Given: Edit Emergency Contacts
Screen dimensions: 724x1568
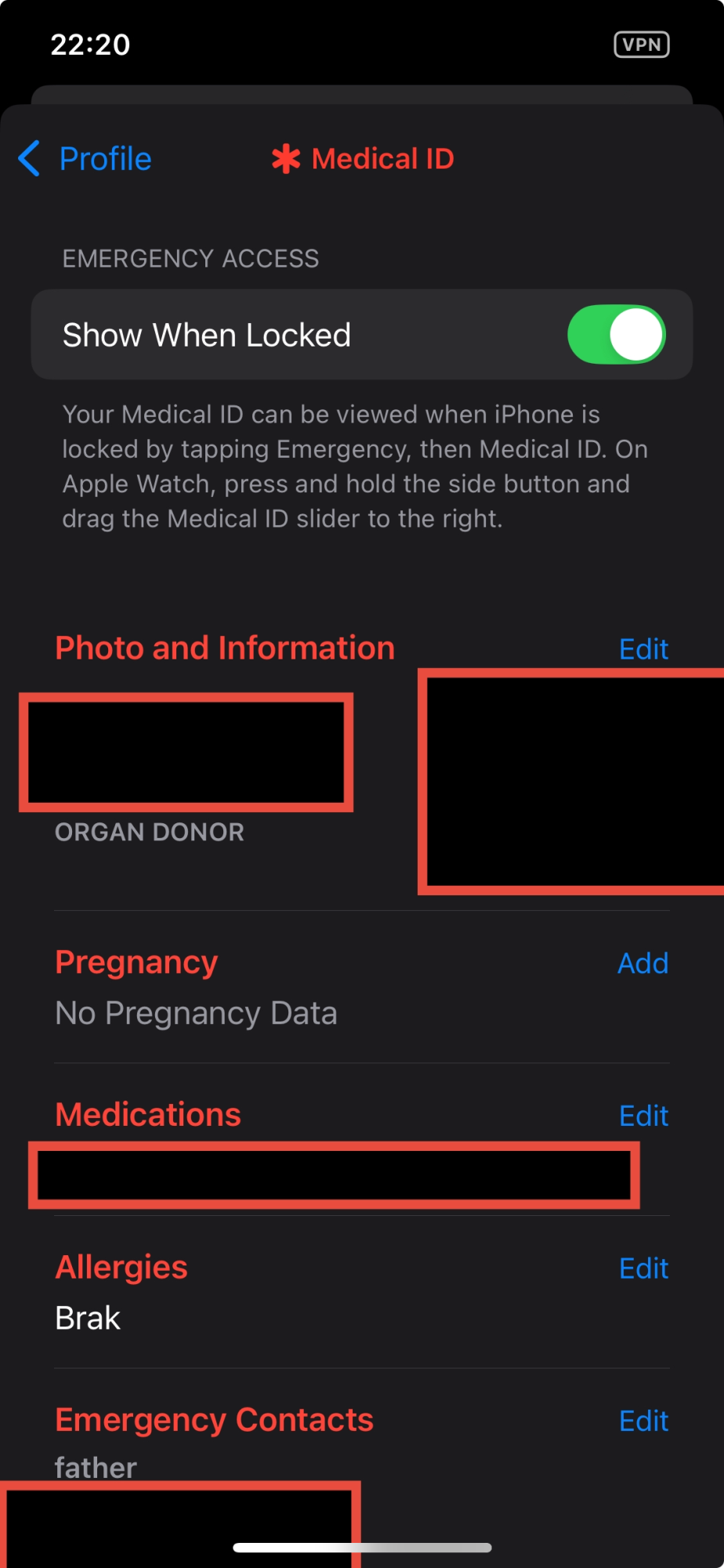Looking at the screenshot, I should coord(643,1421).
